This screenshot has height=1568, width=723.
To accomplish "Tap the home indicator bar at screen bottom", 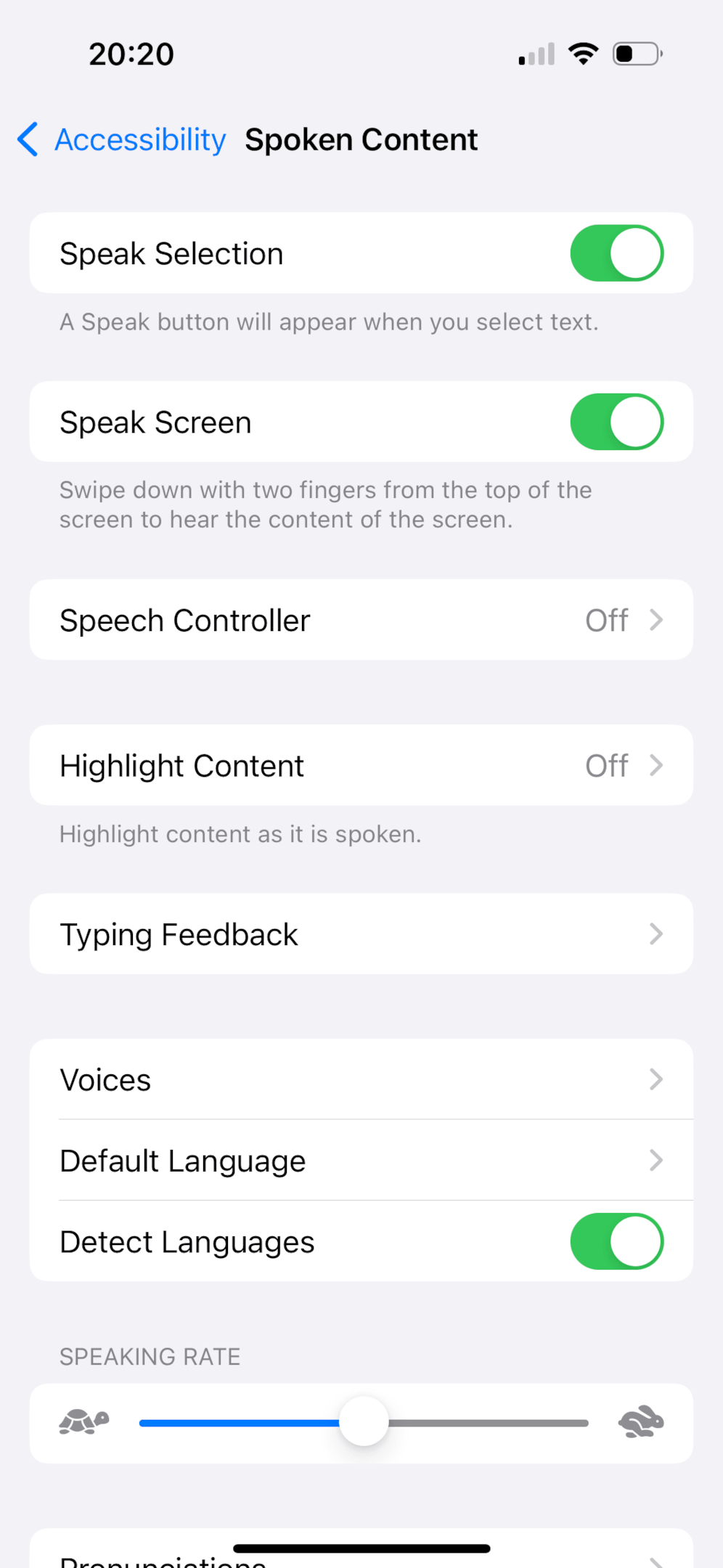I will [361, 1546].
